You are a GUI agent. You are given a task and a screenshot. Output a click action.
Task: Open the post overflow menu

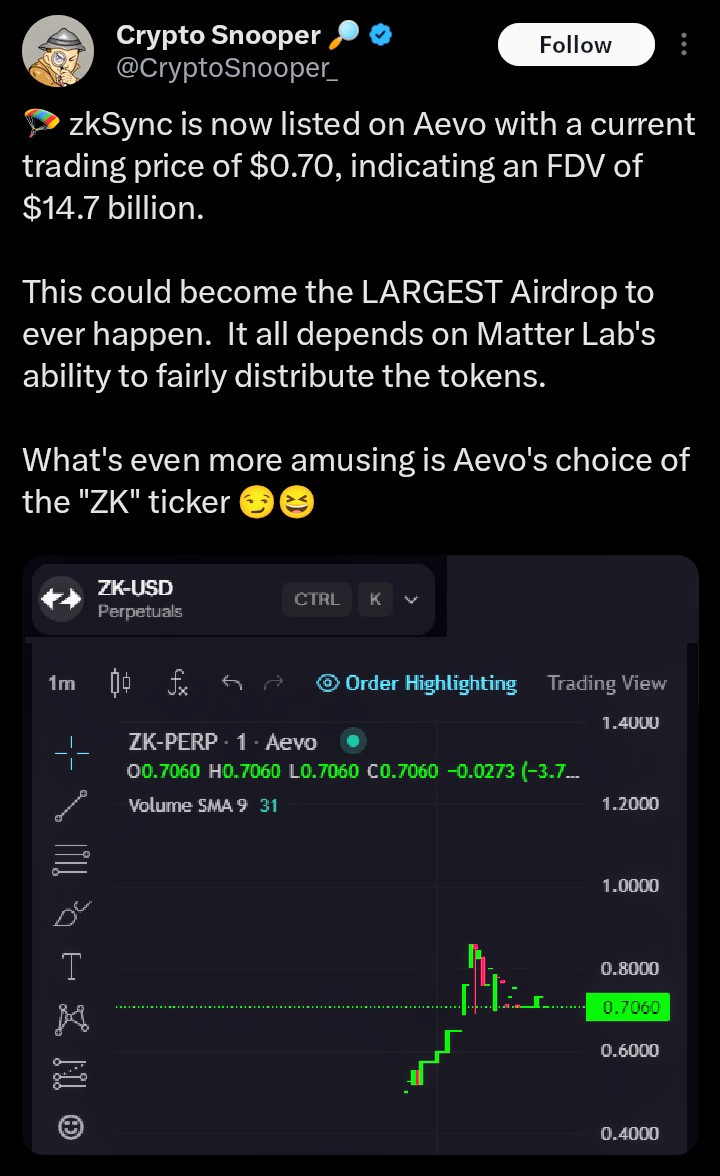tap(684, 45)
